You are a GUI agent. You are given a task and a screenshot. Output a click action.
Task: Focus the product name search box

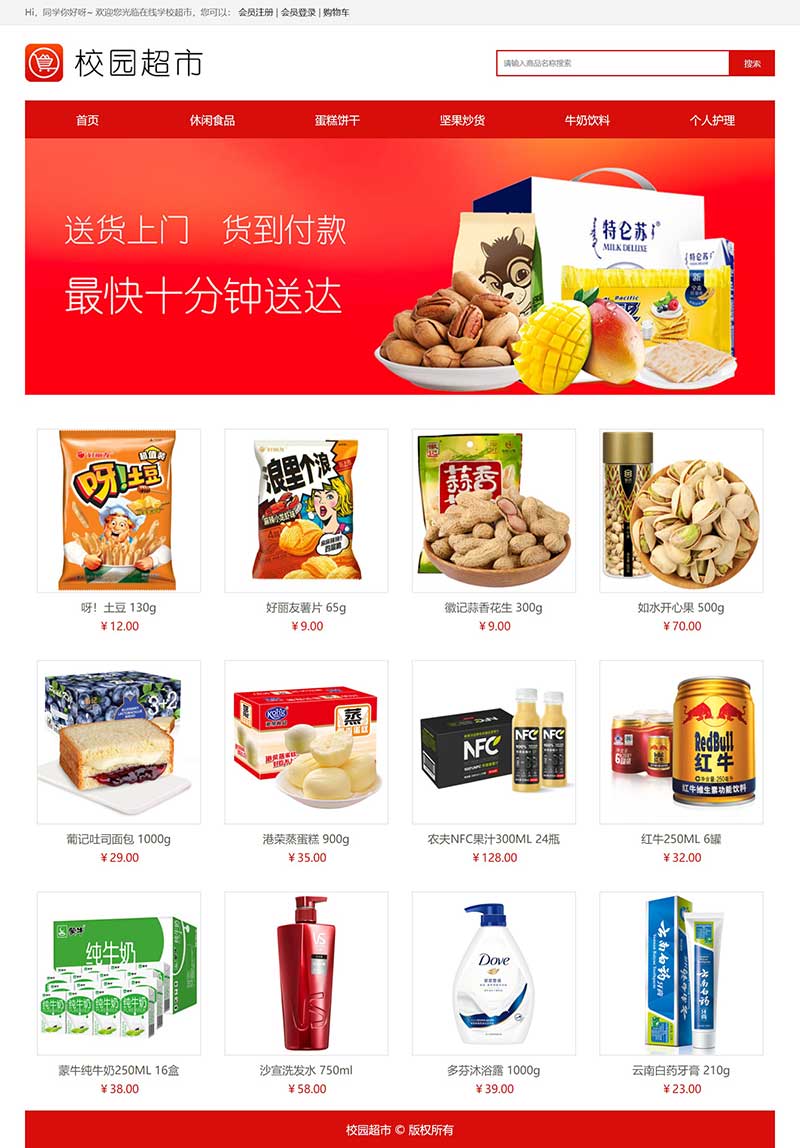612,63
